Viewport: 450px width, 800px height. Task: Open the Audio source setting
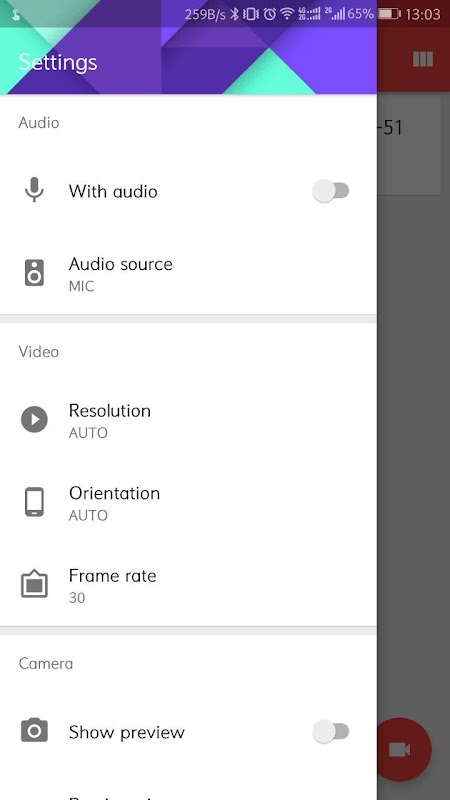coord(188,273)
